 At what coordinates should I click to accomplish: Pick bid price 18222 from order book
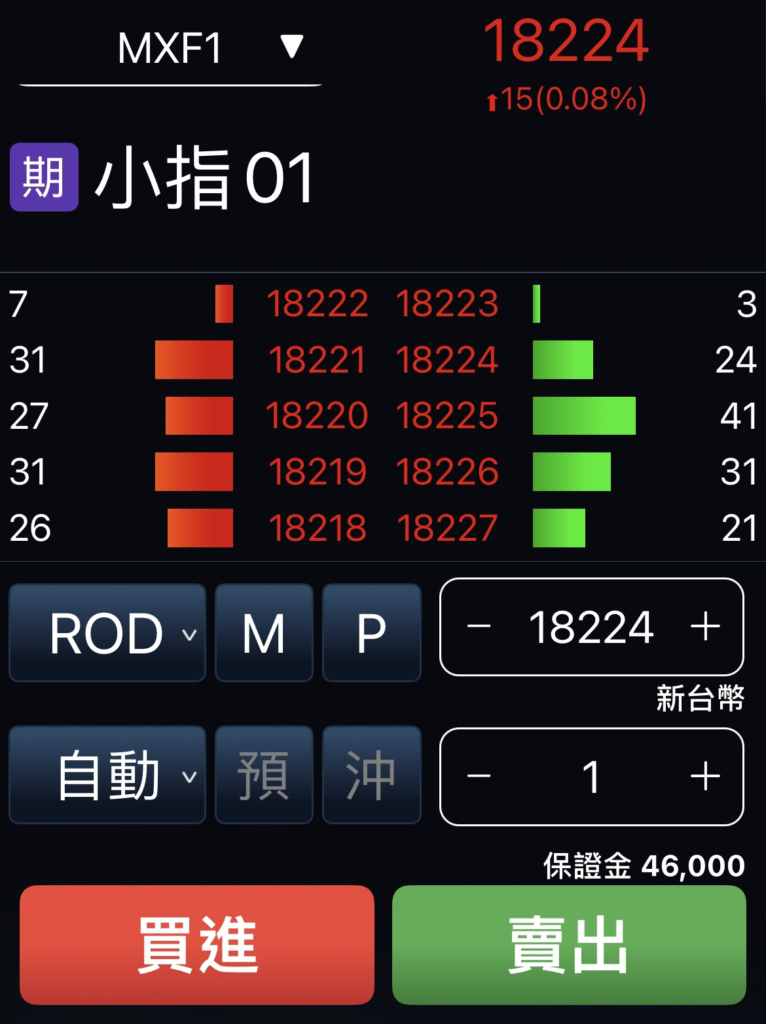pos(318,304)
